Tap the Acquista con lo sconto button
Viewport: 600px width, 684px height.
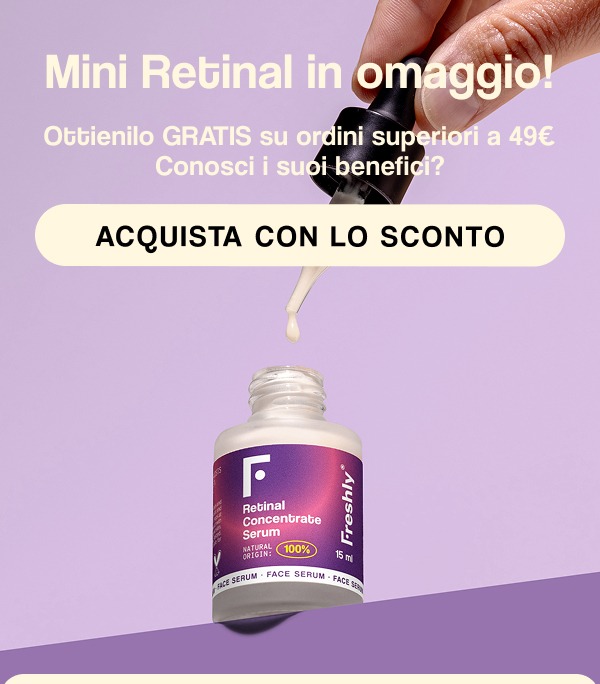pos(300,237)
